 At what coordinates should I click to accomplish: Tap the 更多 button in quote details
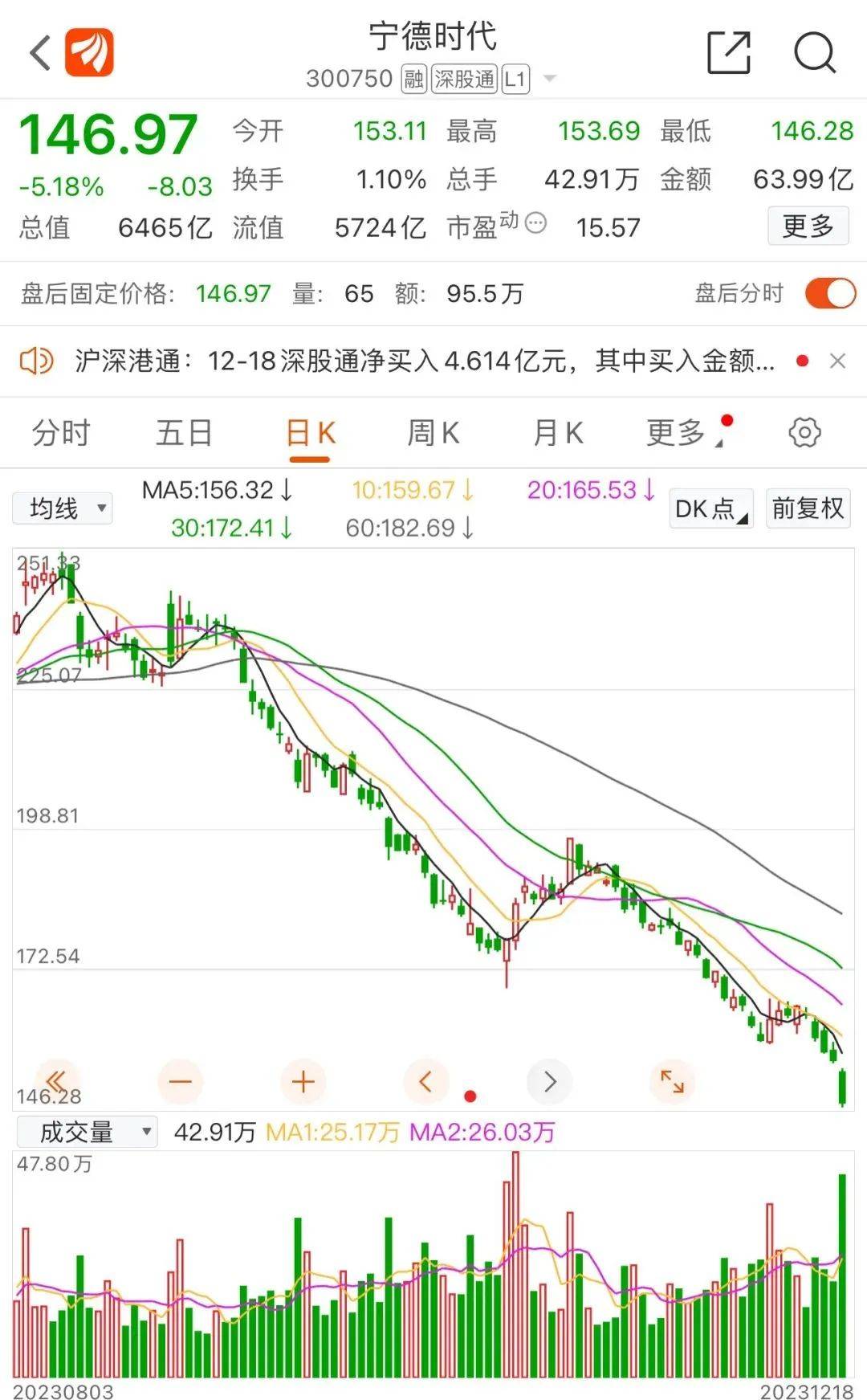pyautogui.click(x=808, y=227)
